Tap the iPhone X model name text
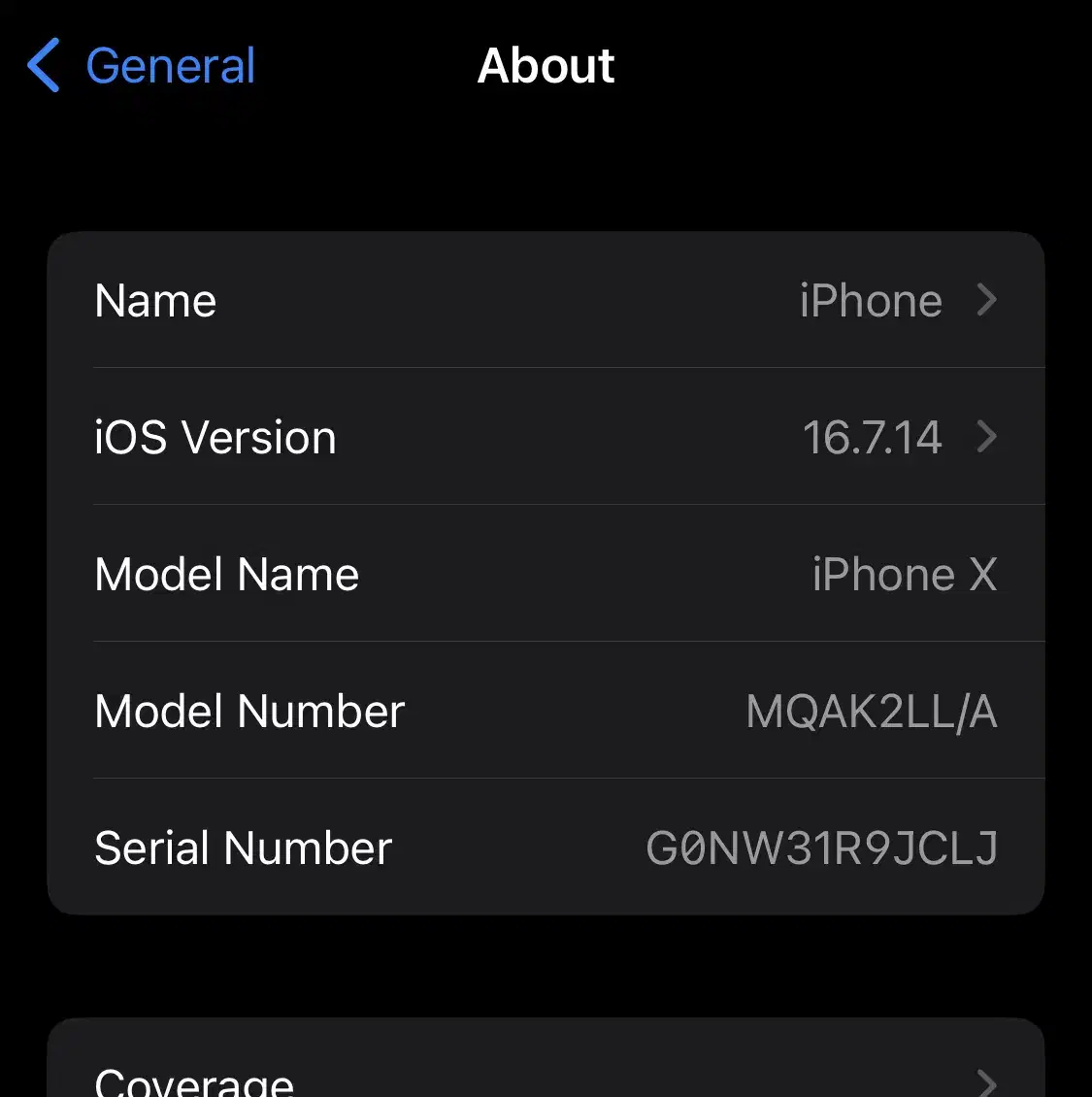Screen dimensions: 1092x1097 coord(905,574)
